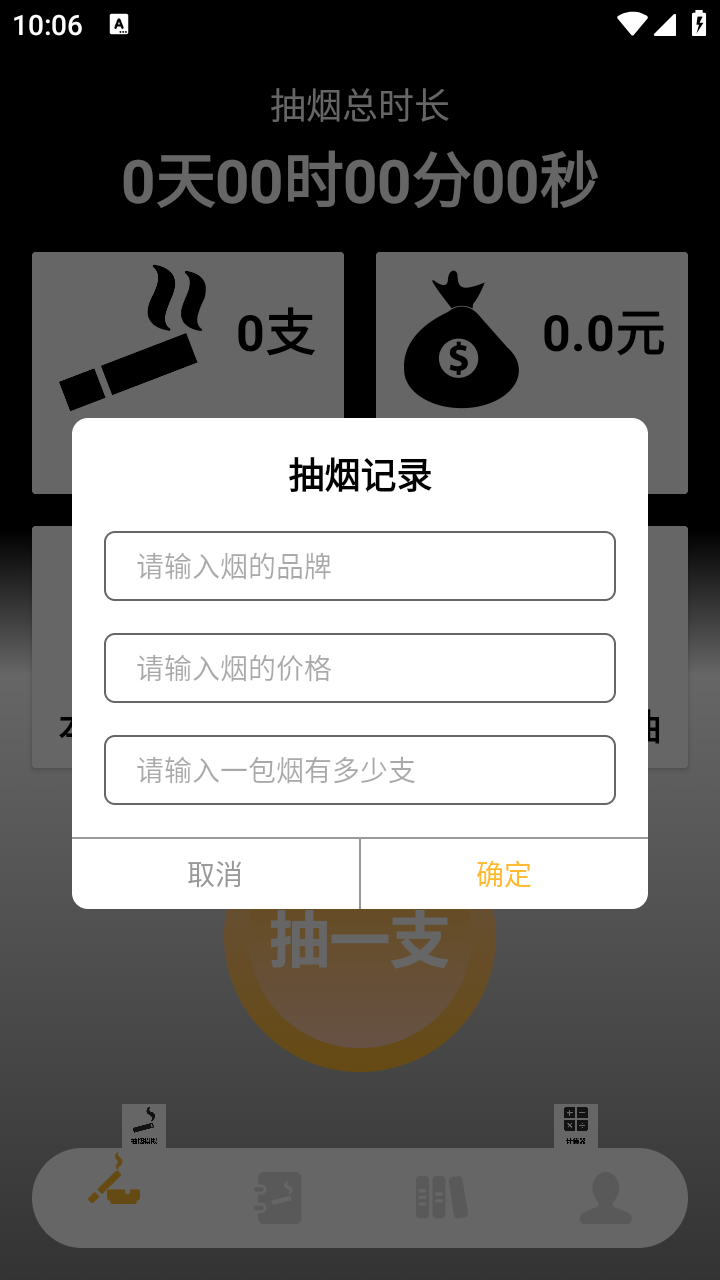
Task: Click the Wi-Fi icon in the status bar
Action: pyautogui.click(x=630, y=22)
